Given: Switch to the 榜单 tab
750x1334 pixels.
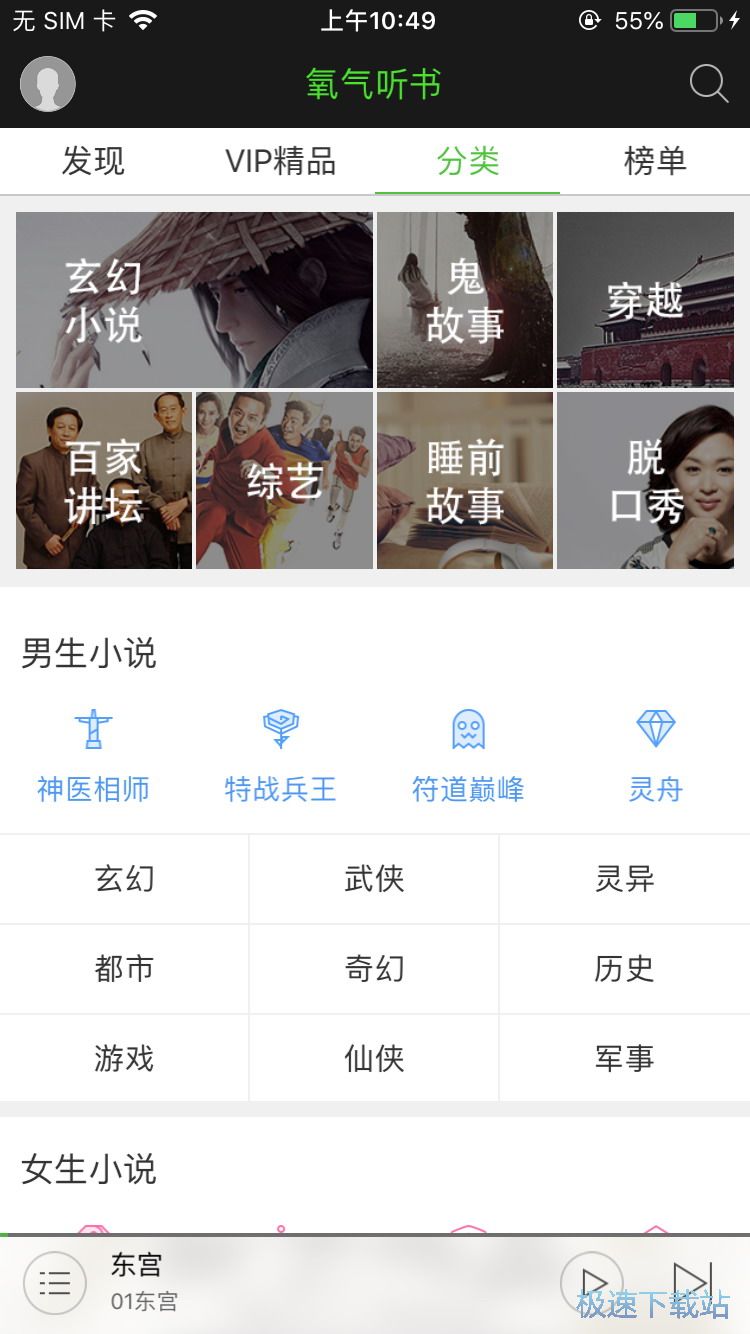Looking at the screenshot, I should coord(655,161).
